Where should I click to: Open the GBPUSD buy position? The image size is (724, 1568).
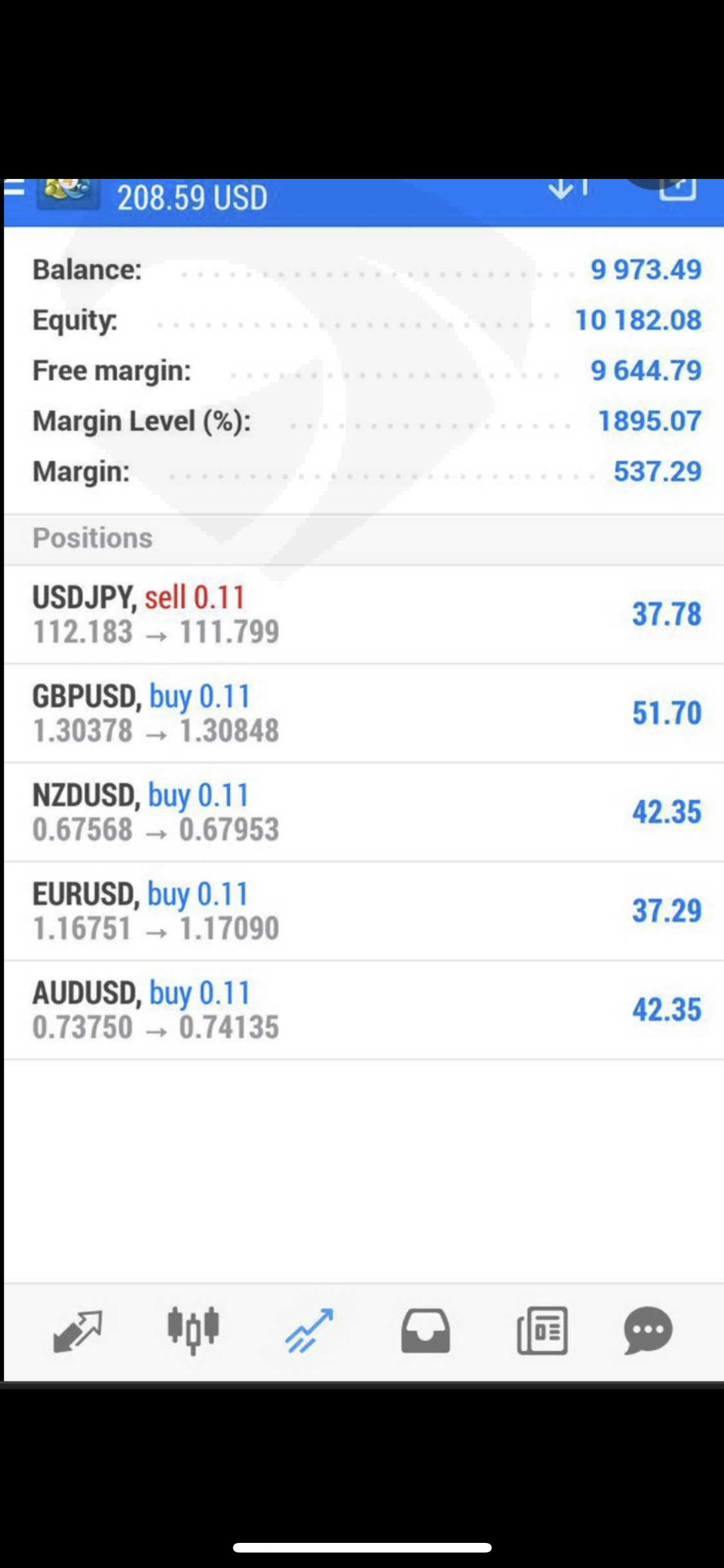tap(362, 713)
